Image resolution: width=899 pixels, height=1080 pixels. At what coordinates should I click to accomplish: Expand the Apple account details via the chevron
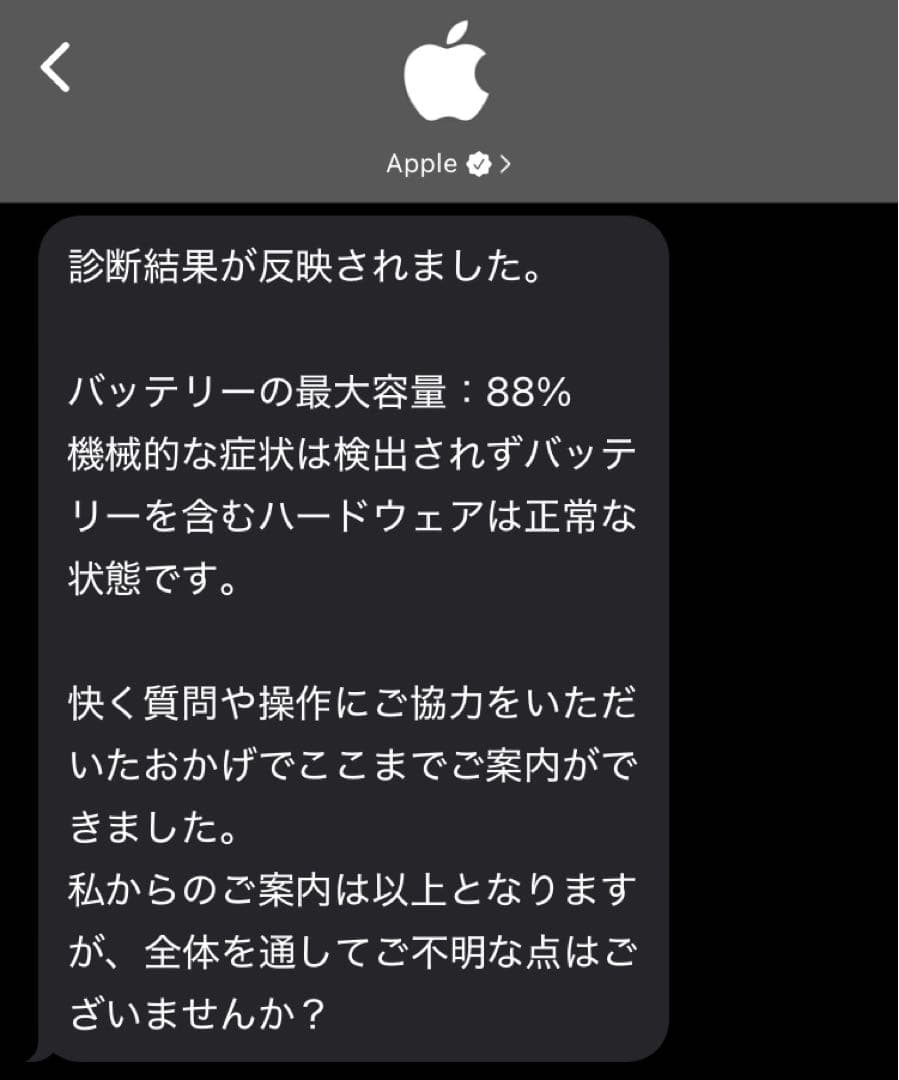click(506, 163)
